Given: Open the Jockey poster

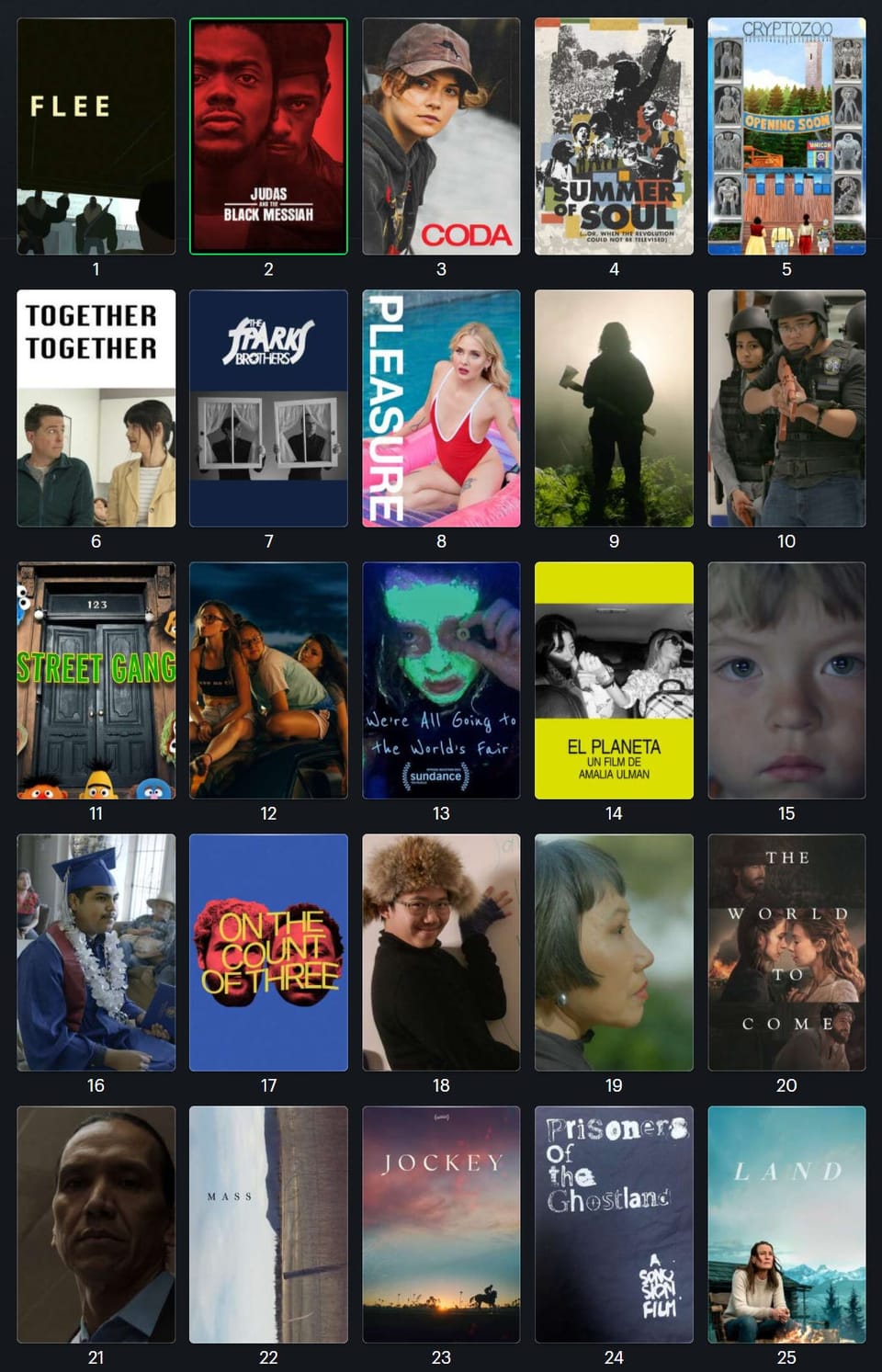Looking at the screenshot, I should (x=441, y=1224).
